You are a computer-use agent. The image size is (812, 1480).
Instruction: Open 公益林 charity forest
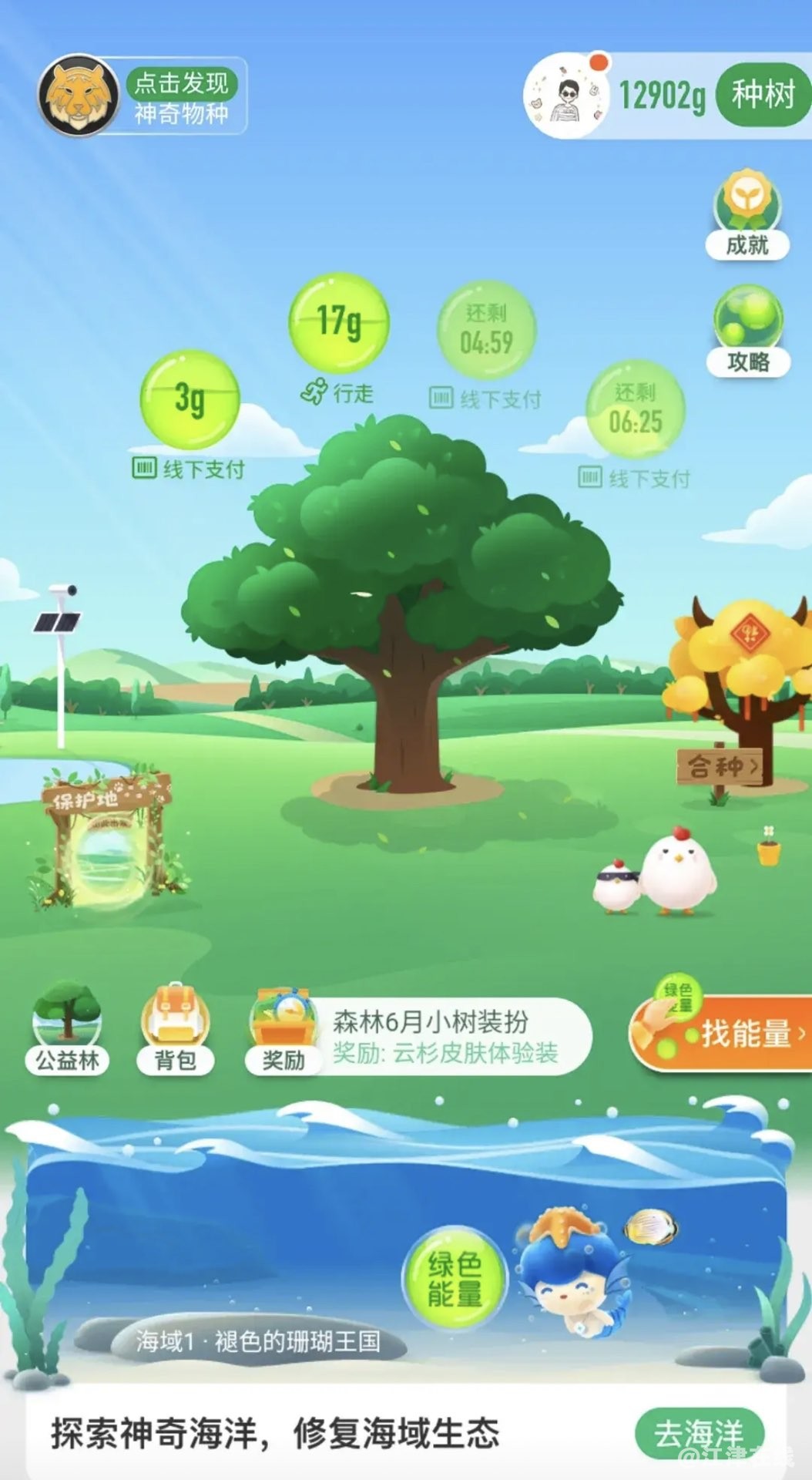pos(67,1030)
